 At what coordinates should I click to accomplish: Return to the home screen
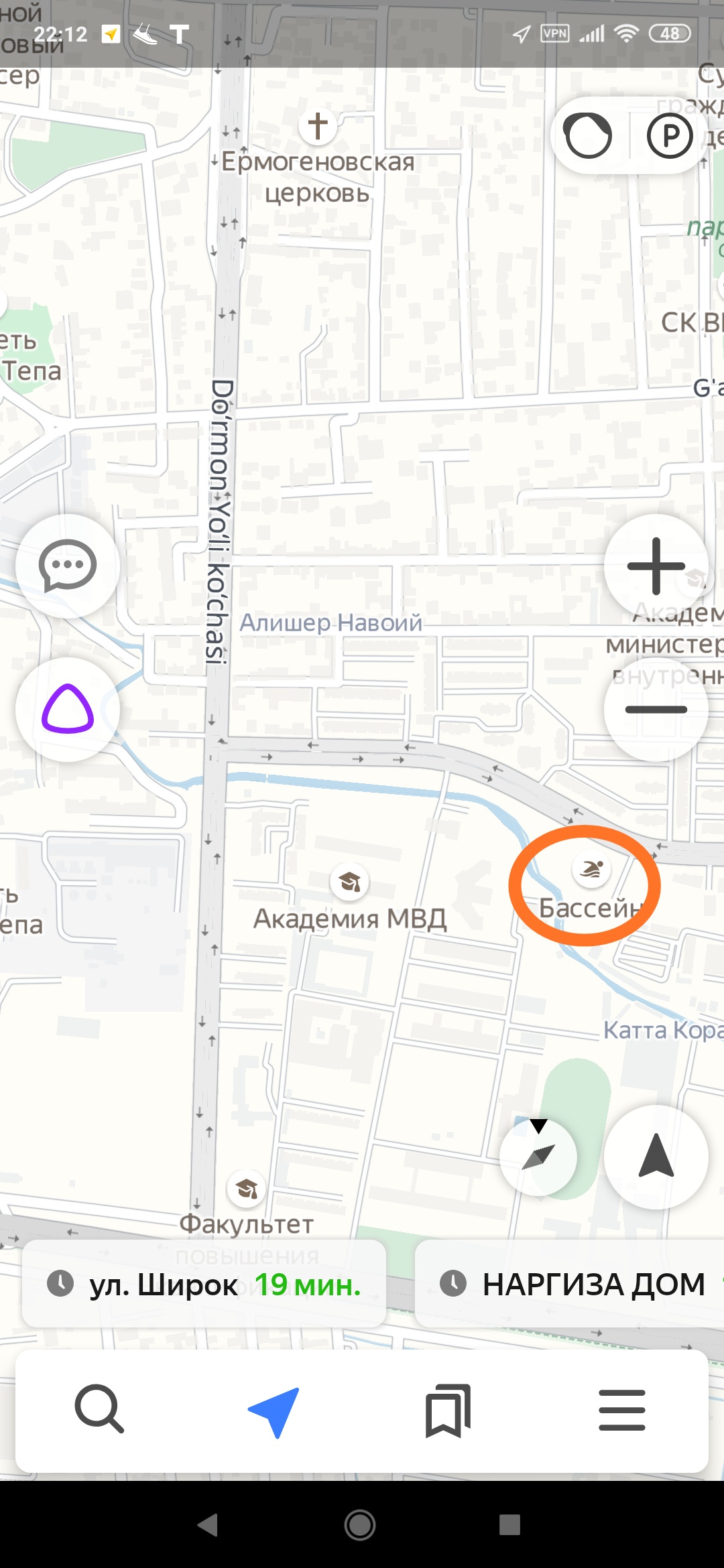point(360,1525)
